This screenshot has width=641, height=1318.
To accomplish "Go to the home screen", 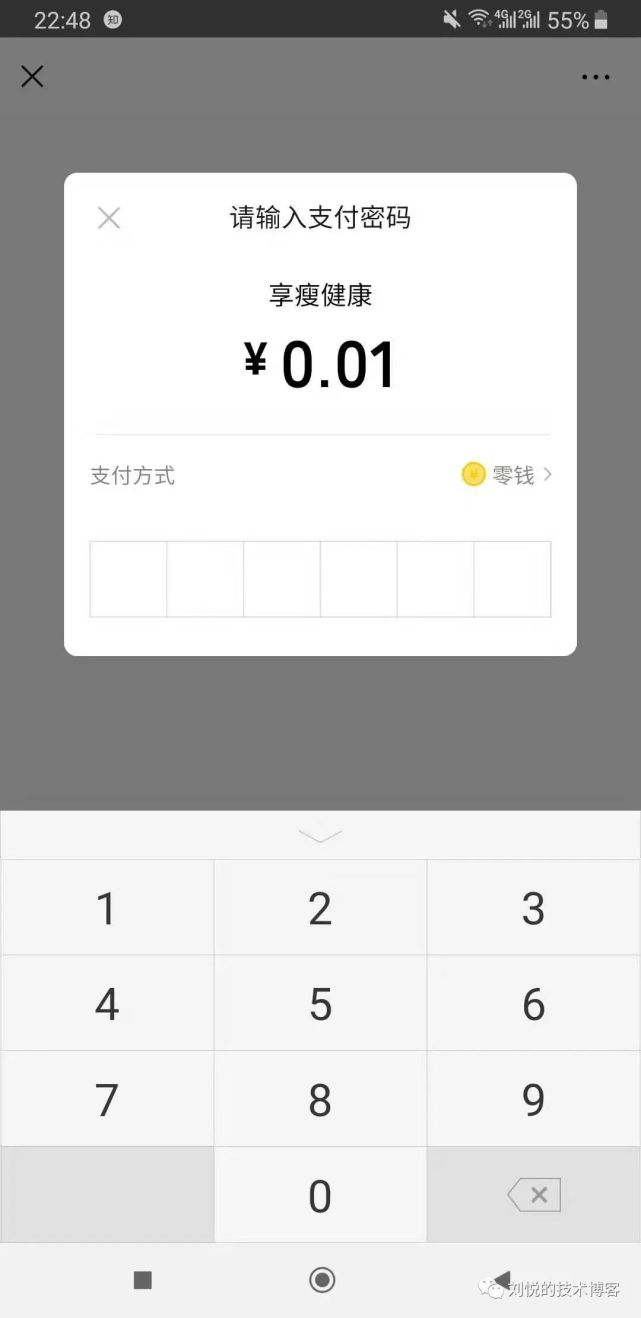I will (322, 1280).
